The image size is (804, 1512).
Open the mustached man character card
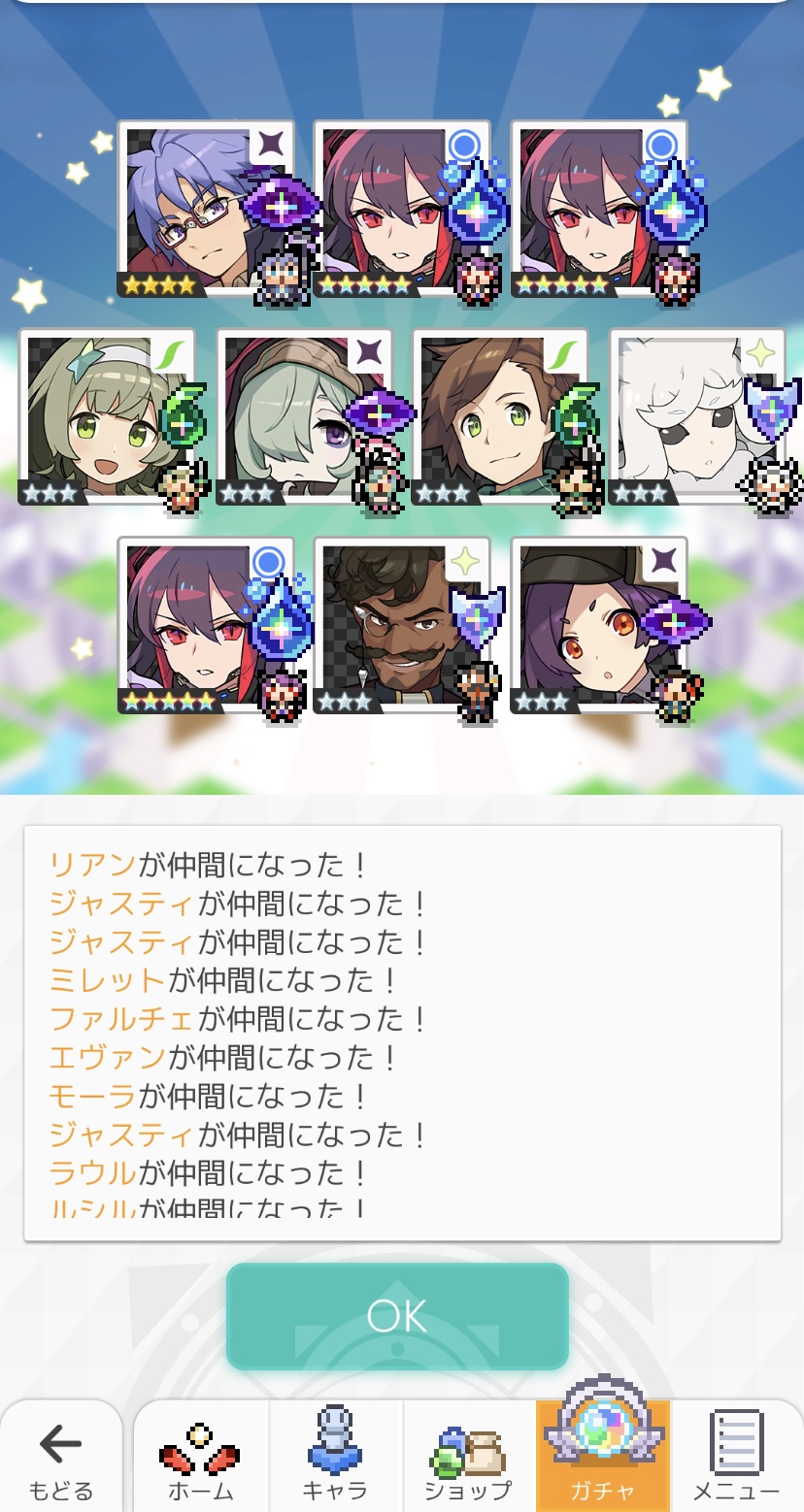(400, 627)
